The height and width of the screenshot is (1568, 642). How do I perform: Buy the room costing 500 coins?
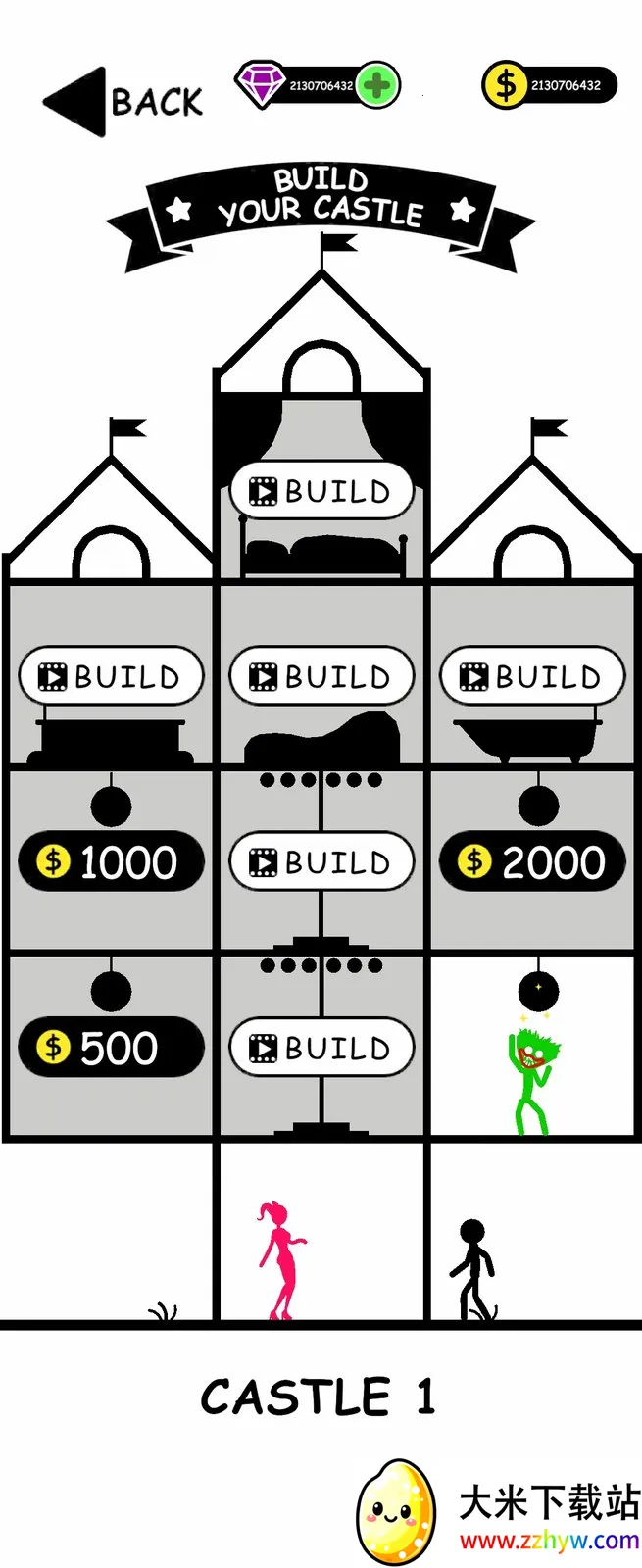pyautogui.click(x=111, y=1047)
